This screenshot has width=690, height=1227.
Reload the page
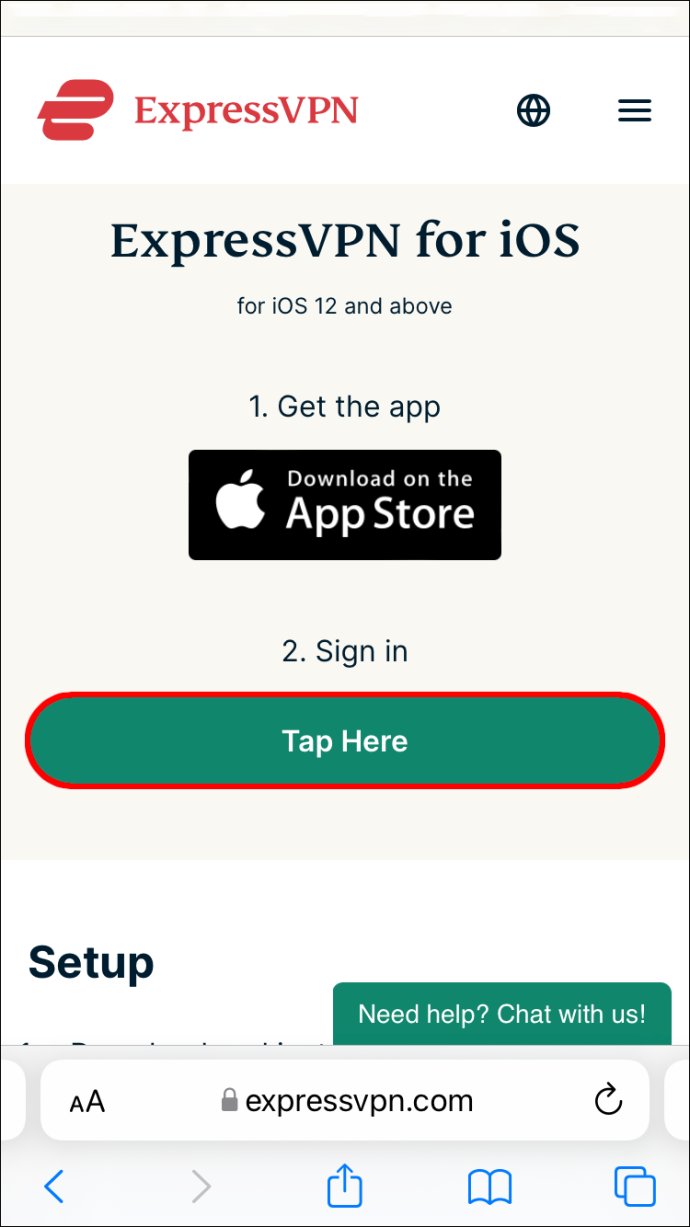pos(608,1101)
